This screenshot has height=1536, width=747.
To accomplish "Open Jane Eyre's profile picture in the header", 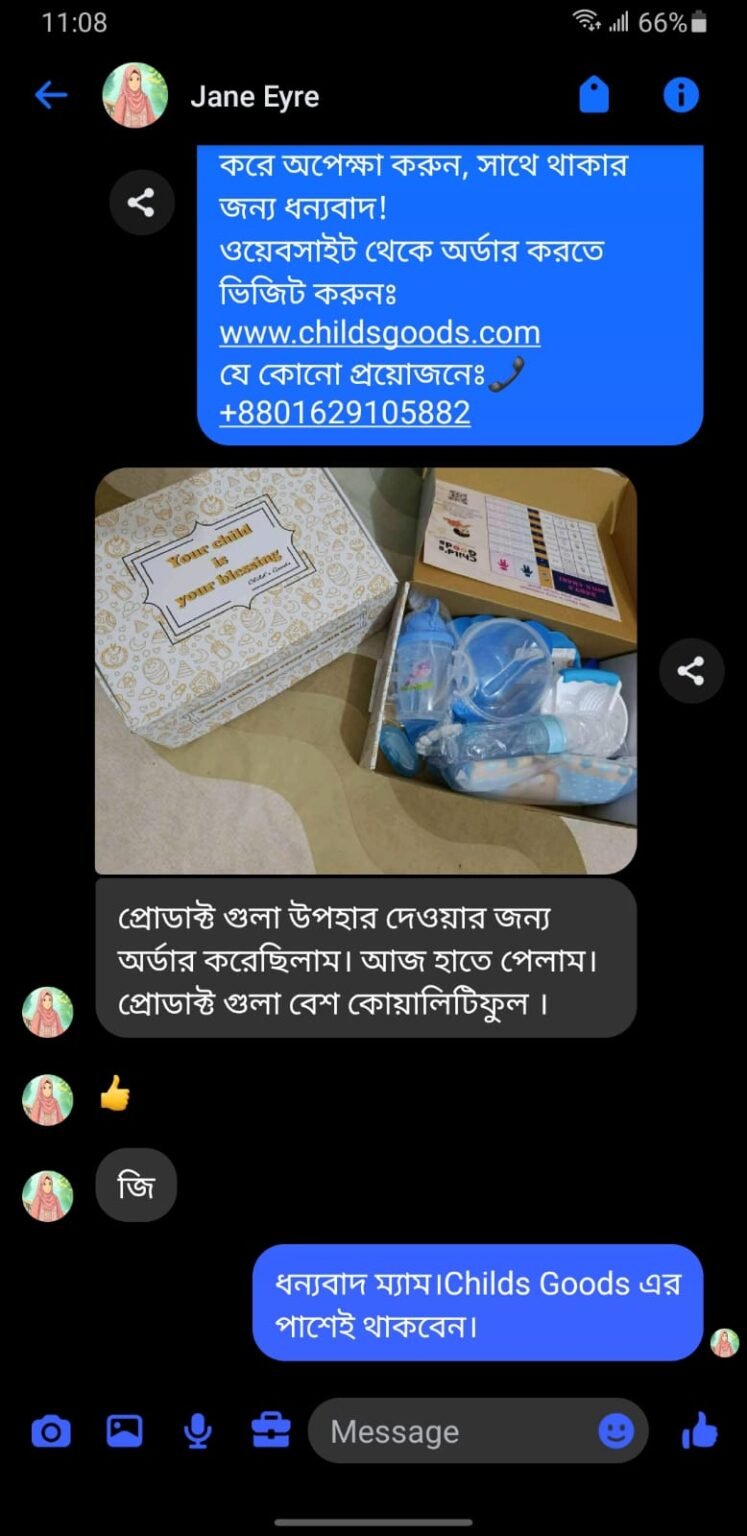I will (135, 95).
